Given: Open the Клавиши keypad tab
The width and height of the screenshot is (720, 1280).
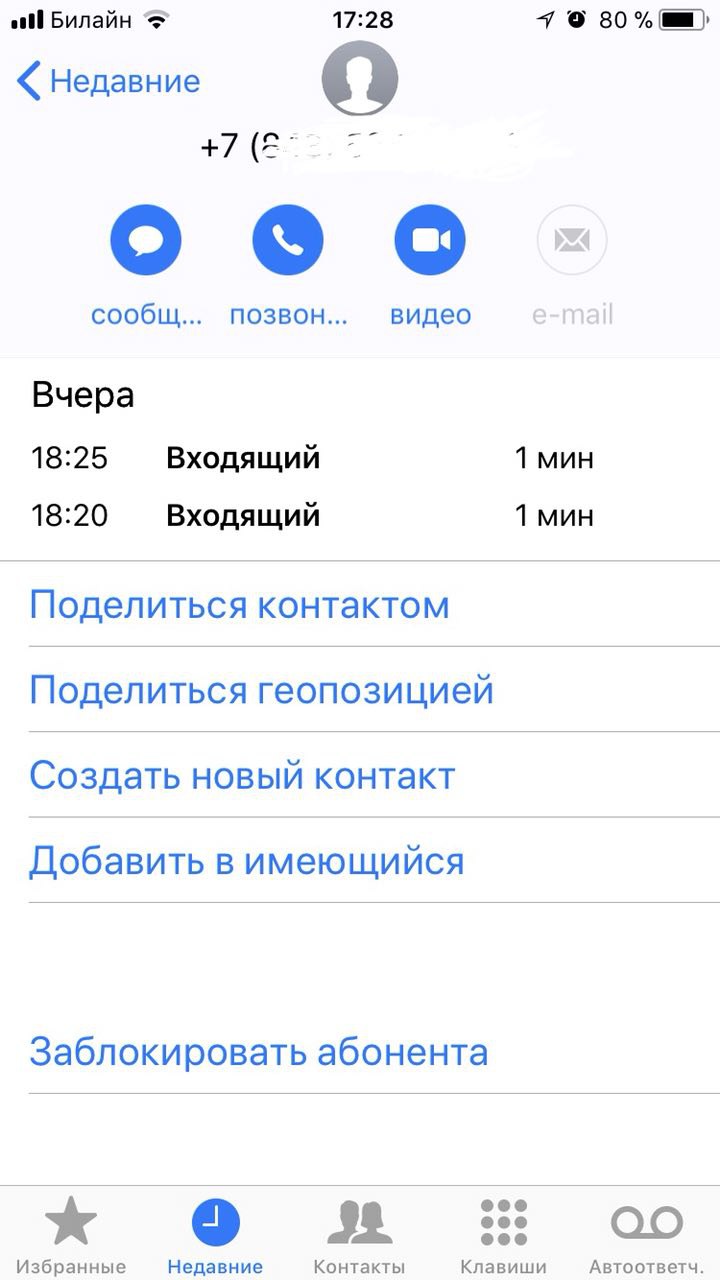Looking at the screenshot, I should pos(503,1236).
